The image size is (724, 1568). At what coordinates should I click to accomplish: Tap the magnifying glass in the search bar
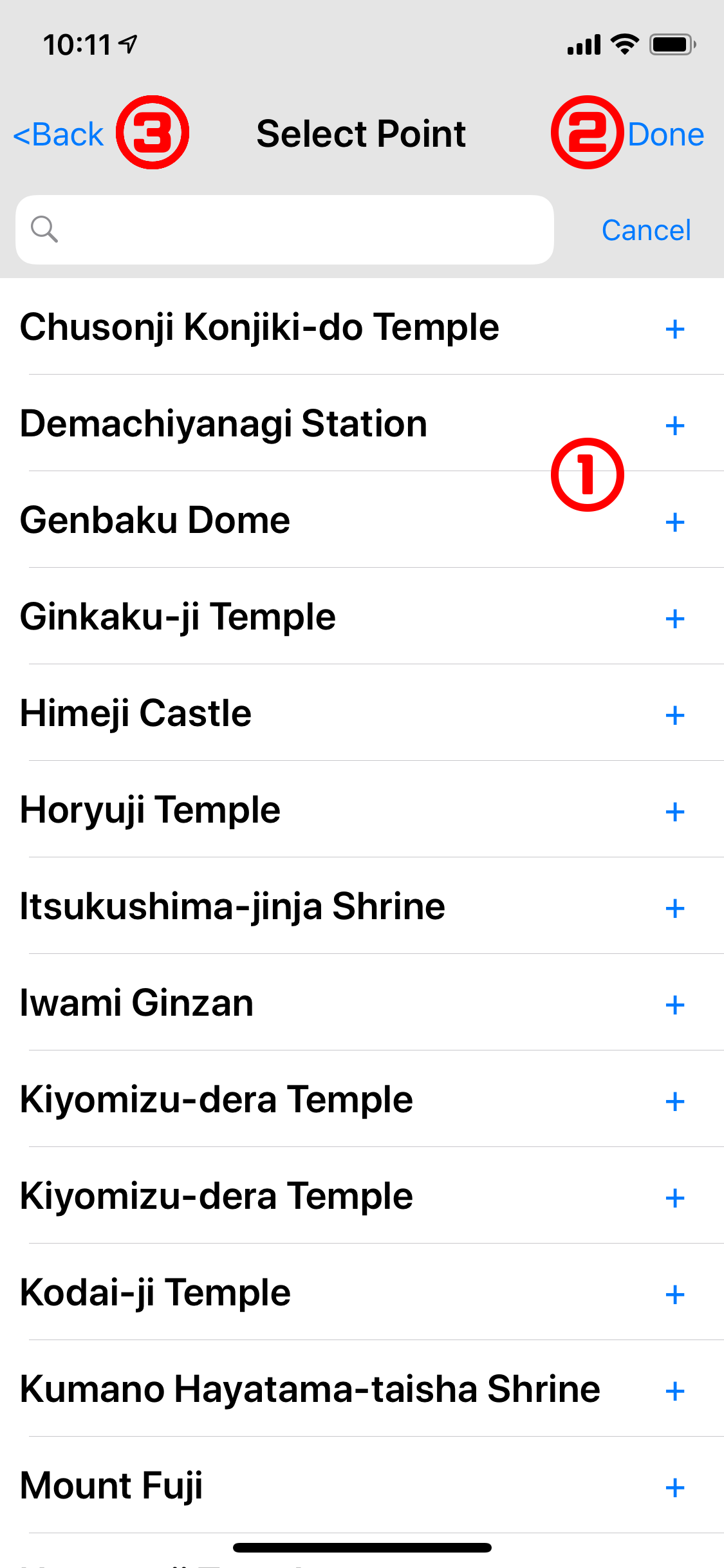click(x=45, y=229)
